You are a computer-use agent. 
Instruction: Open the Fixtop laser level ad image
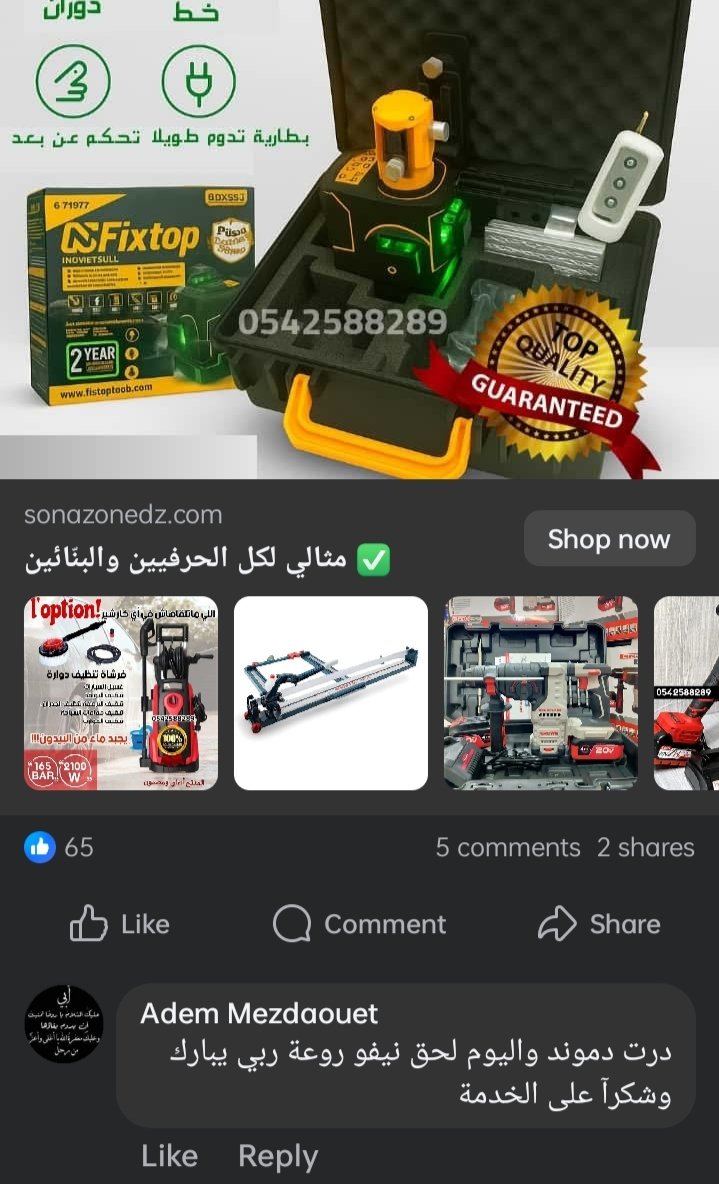point(360,239)
